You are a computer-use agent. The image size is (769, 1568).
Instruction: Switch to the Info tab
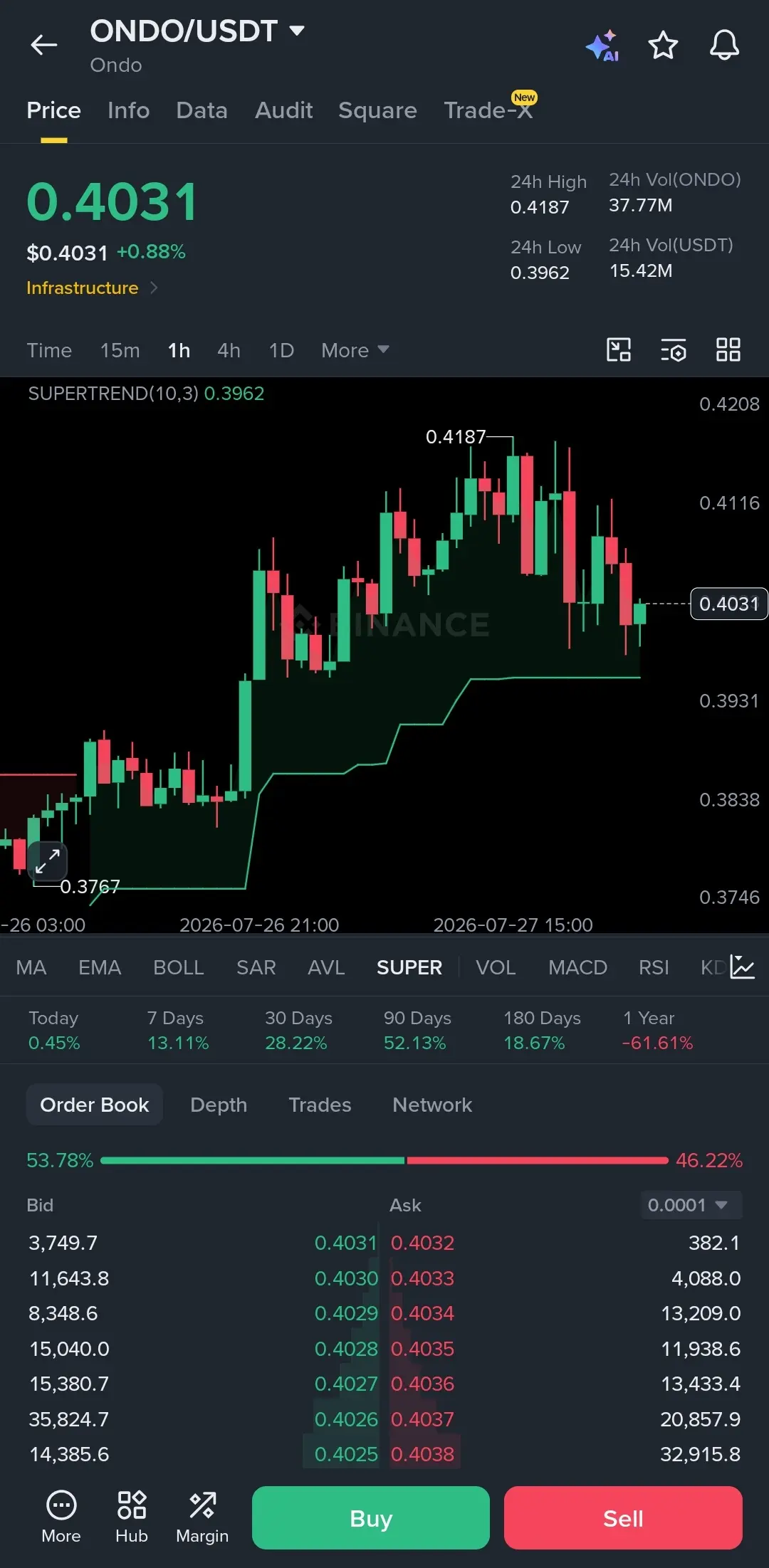[x=128, y=110]
